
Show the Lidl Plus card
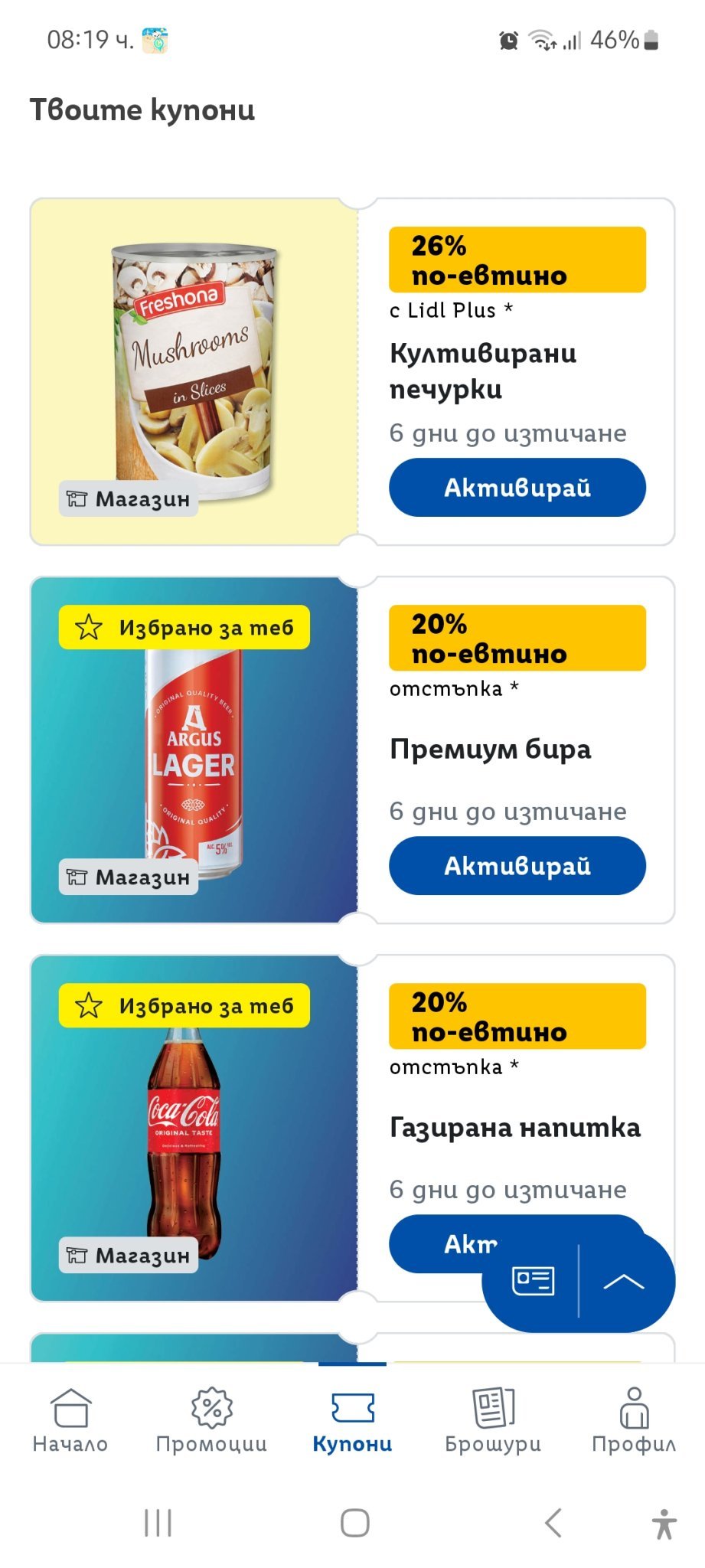(533, 1281)
